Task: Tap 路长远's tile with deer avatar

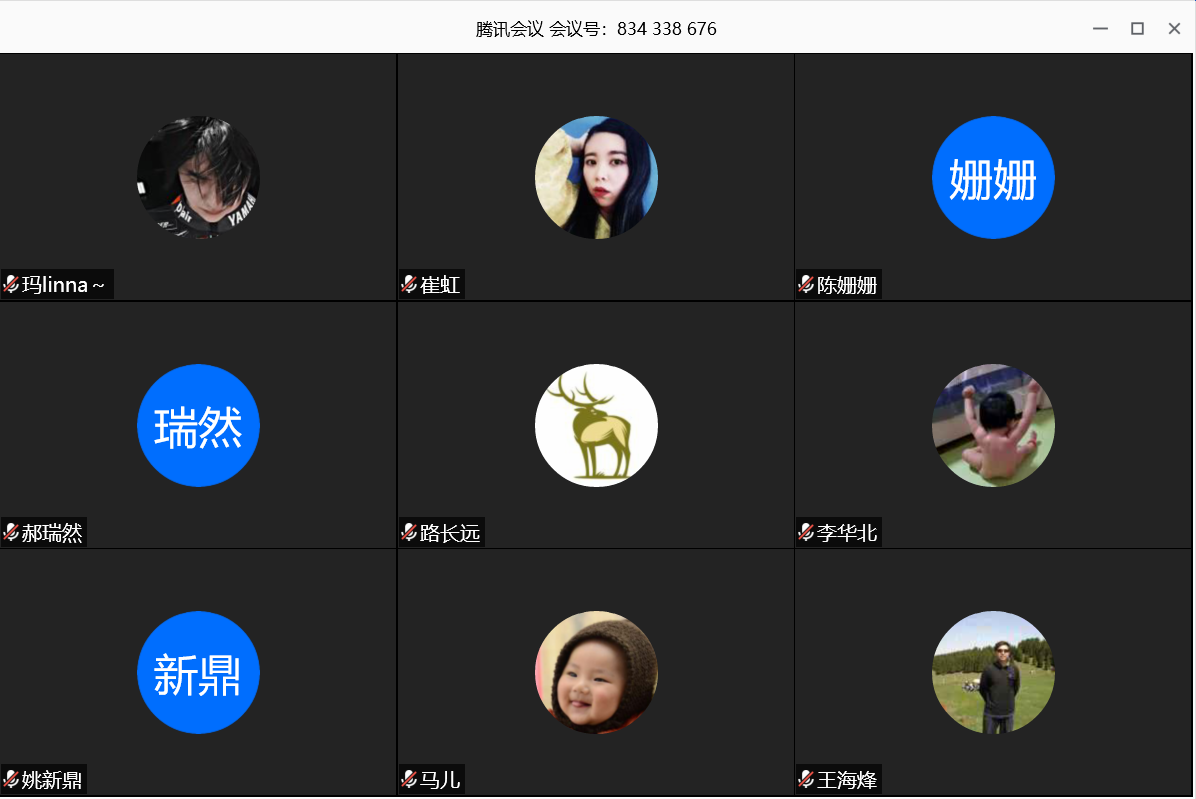Action: pyautogui.click(x=596, y=425)
